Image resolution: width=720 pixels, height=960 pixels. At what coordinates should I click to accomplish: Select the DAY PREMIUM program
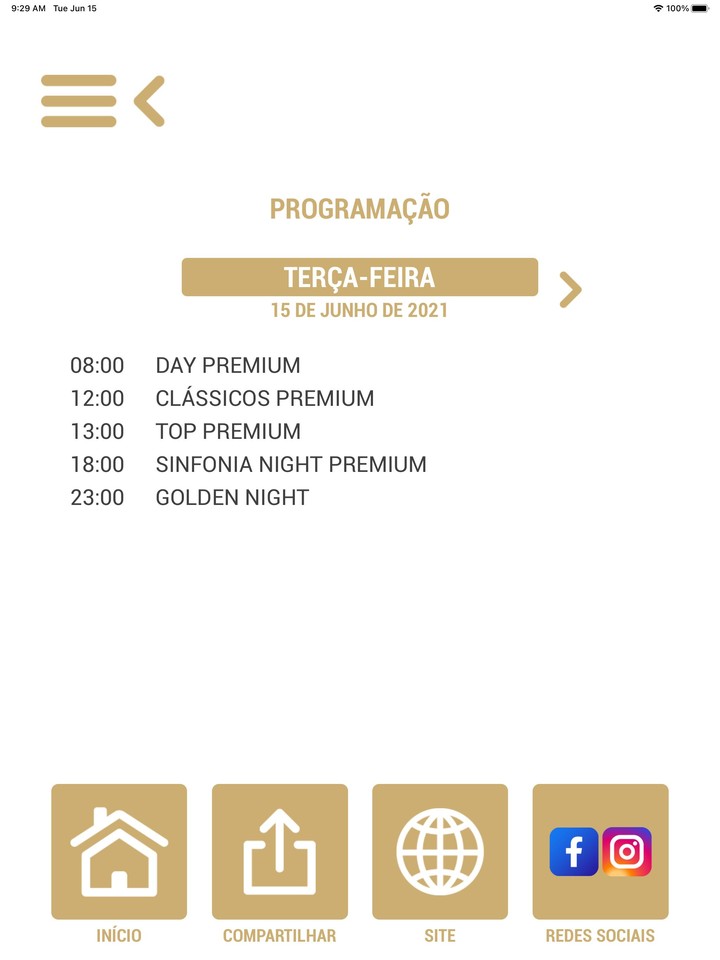227,365
